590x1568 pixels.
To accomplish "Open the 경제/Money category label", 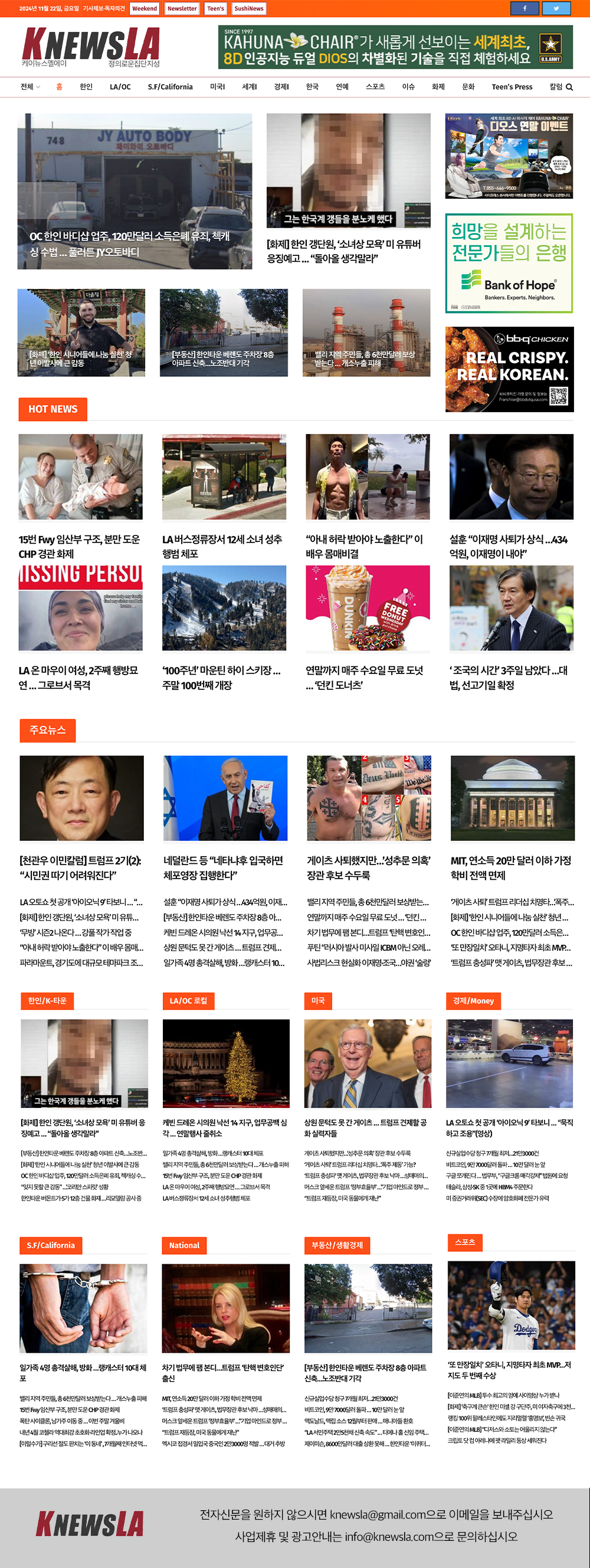I will pos(473,1001).
